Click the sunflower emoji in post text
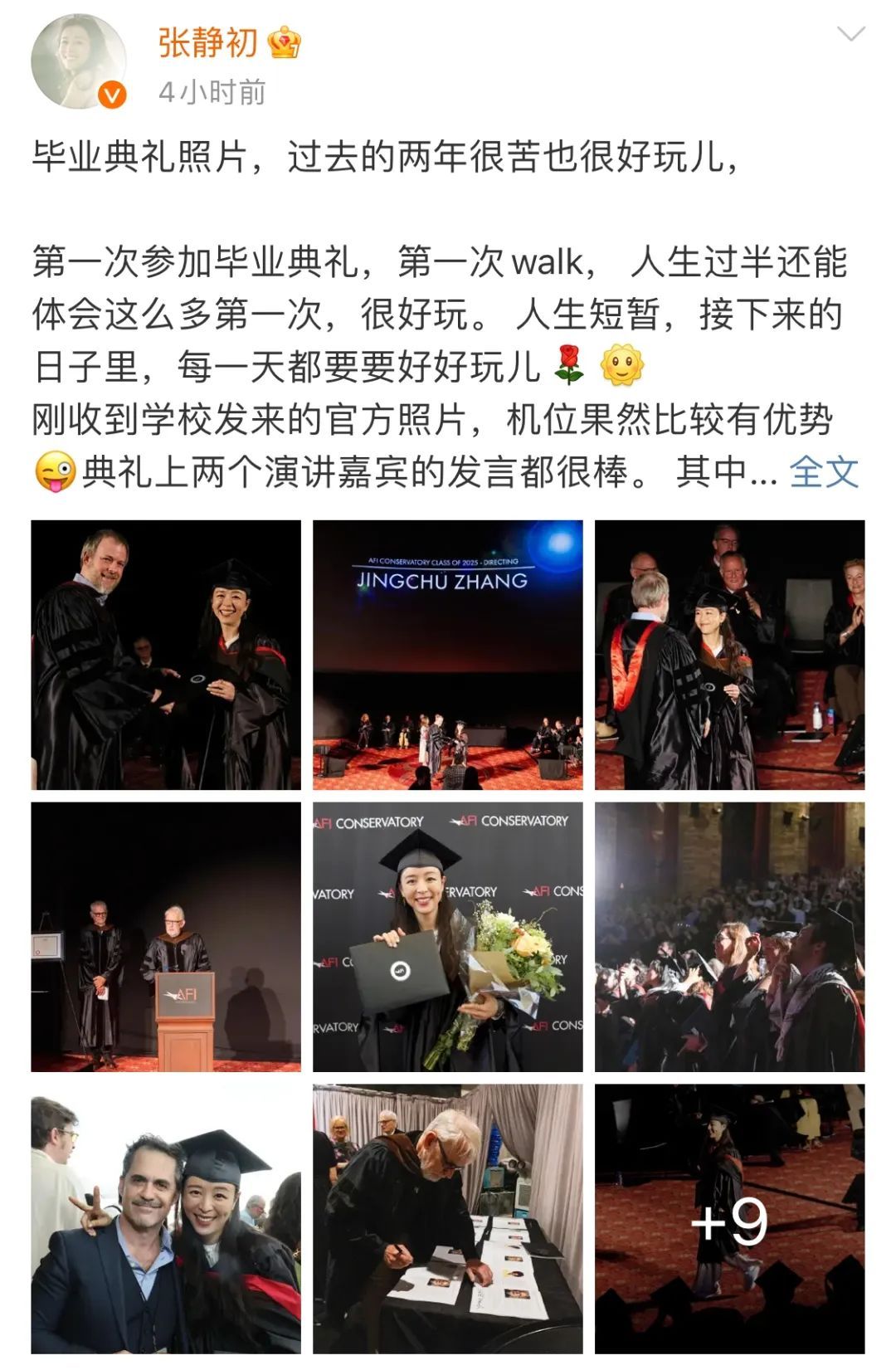 click(620, 363)
